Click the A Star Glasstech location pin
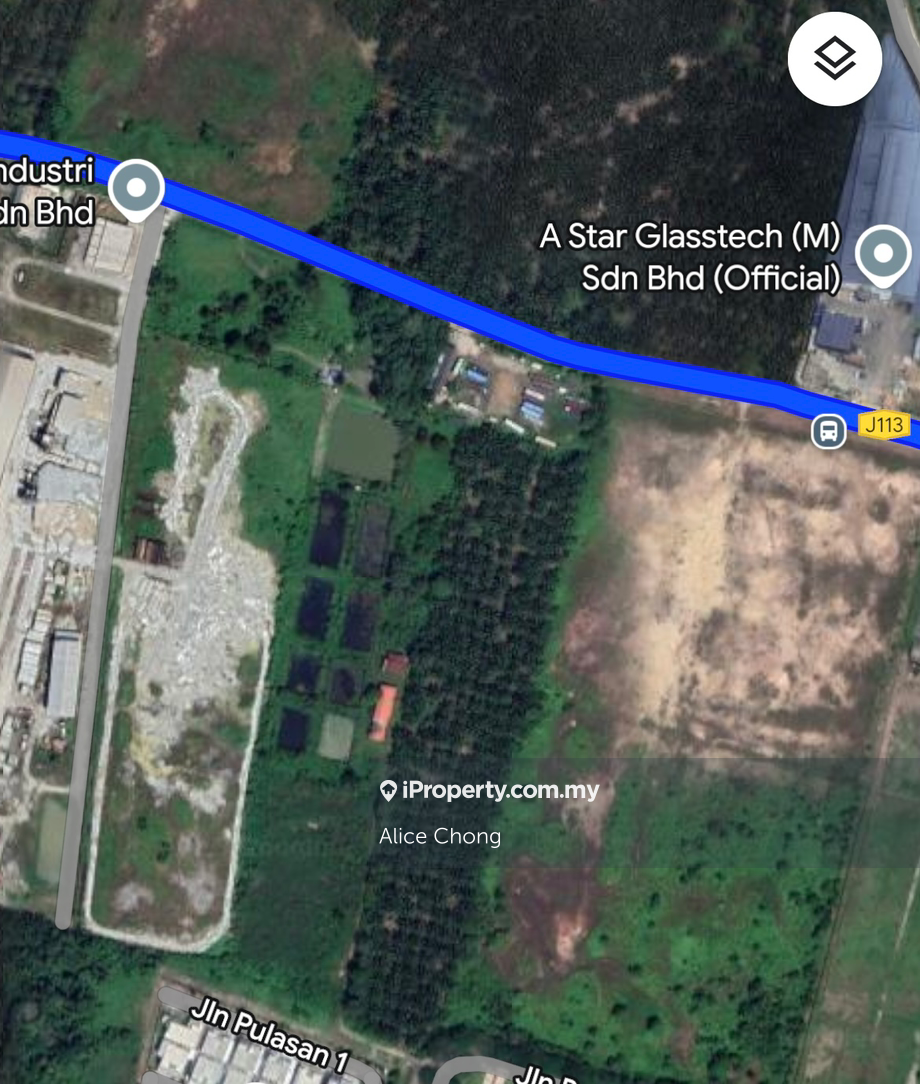Viewport: 920px width, 1084px height. (883, 255)
